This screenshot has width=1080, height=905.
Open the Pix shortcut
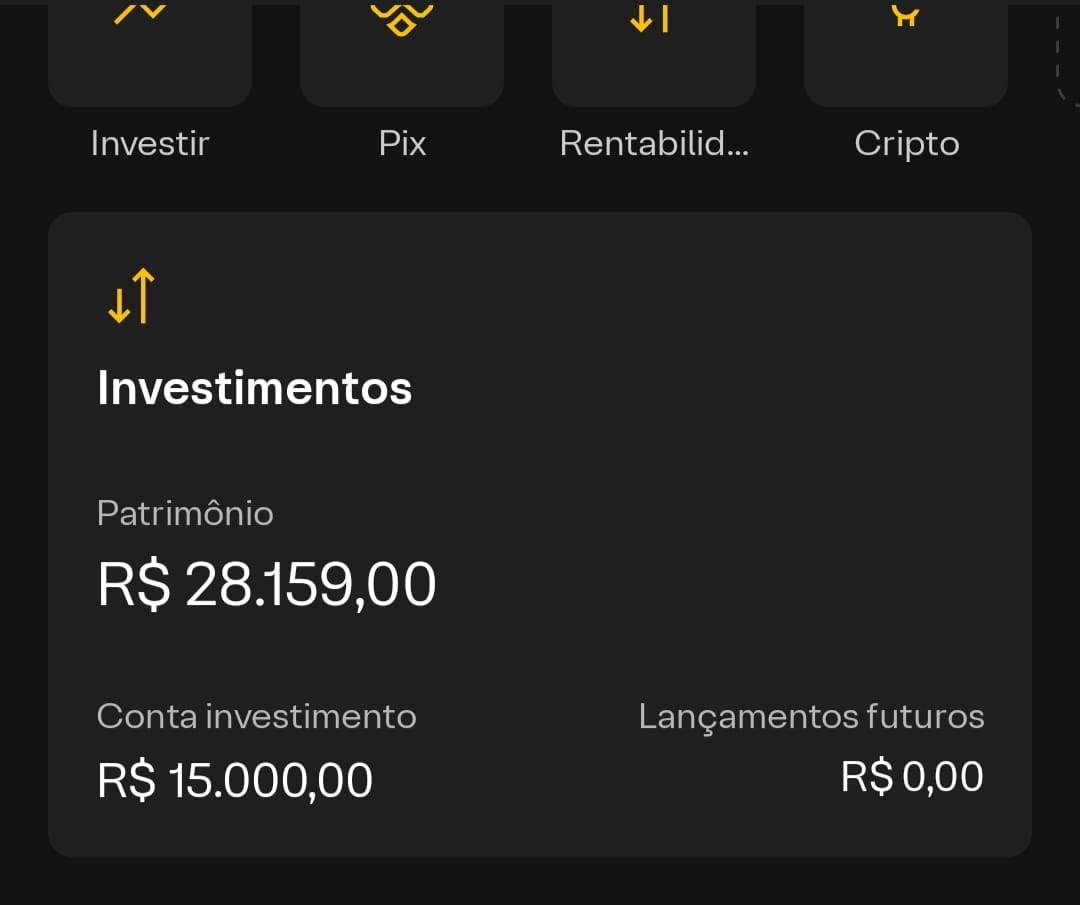(402, 50)
